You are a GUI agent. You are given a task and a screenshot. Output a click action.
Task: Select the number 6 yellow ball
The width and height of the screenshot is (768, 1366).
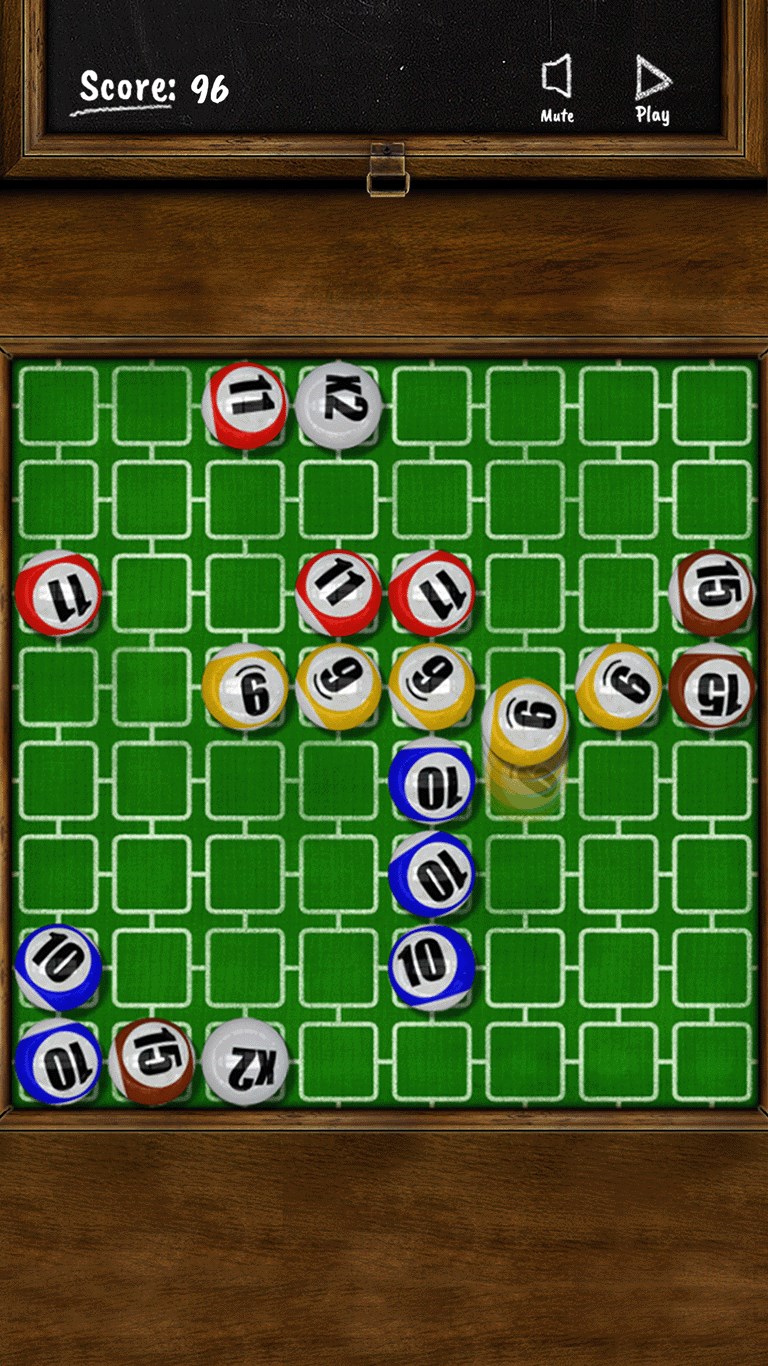[x=245, y=687]
